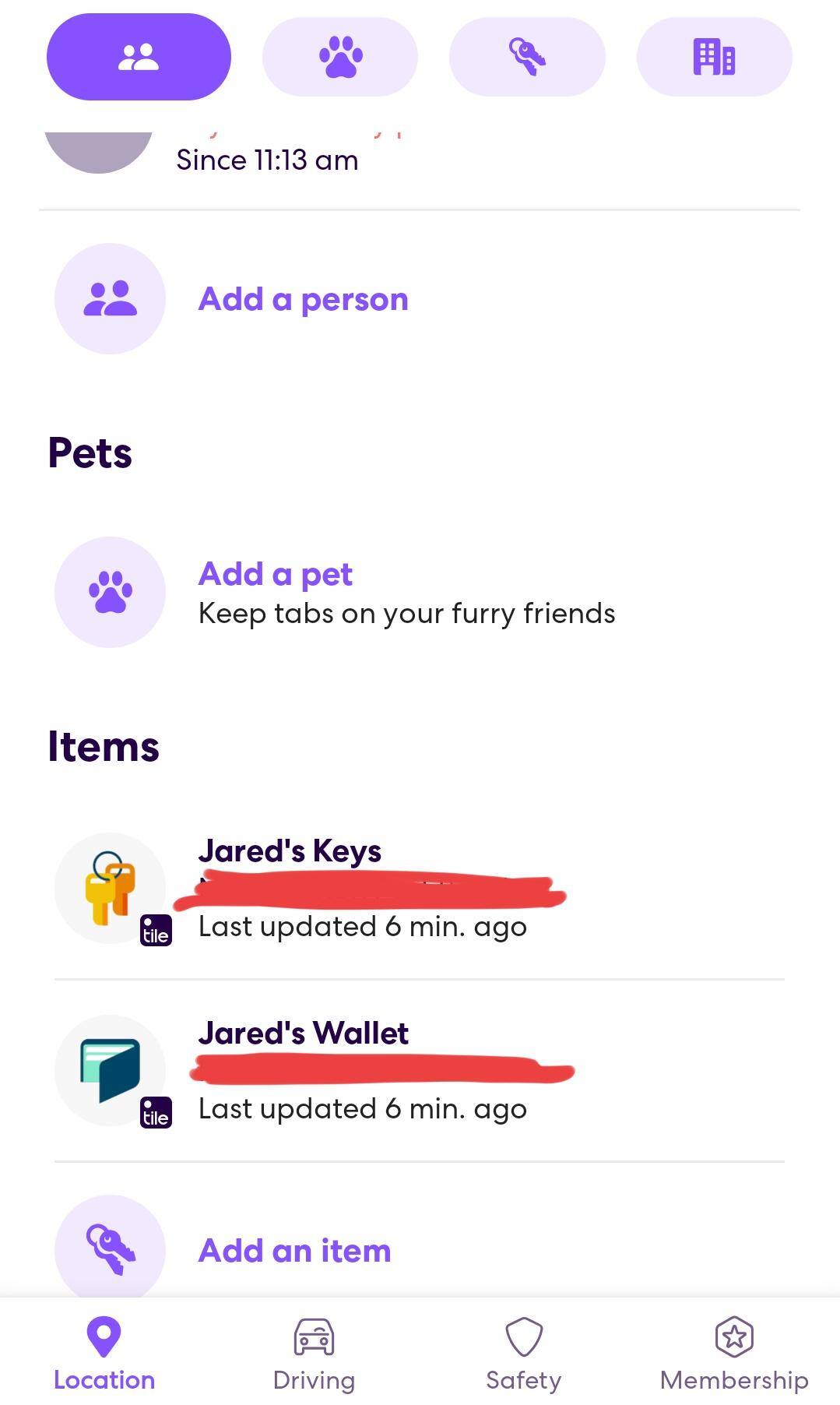This screenshot has width=840, height=1405.
Task: Switch to the pets paw filter
Action: point(340,57)
